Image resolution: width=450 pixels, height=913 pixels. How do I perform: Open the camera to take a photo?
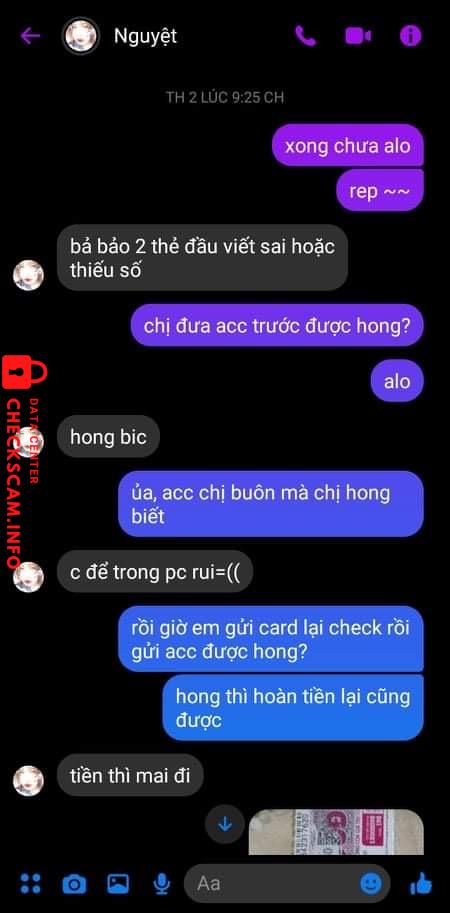point(74,884)
